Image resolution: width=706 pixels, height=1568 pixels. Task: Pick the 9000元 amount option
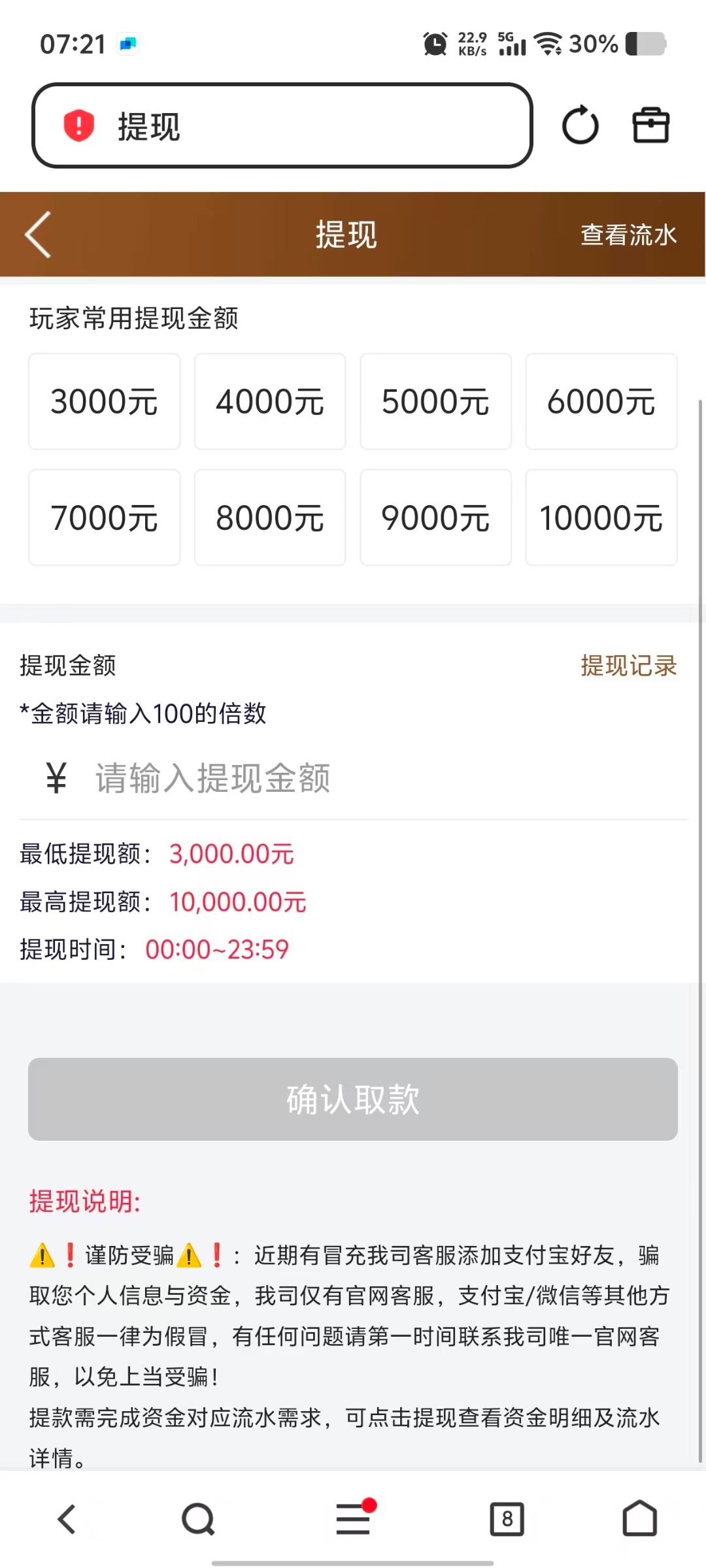(x=435, y=517)
